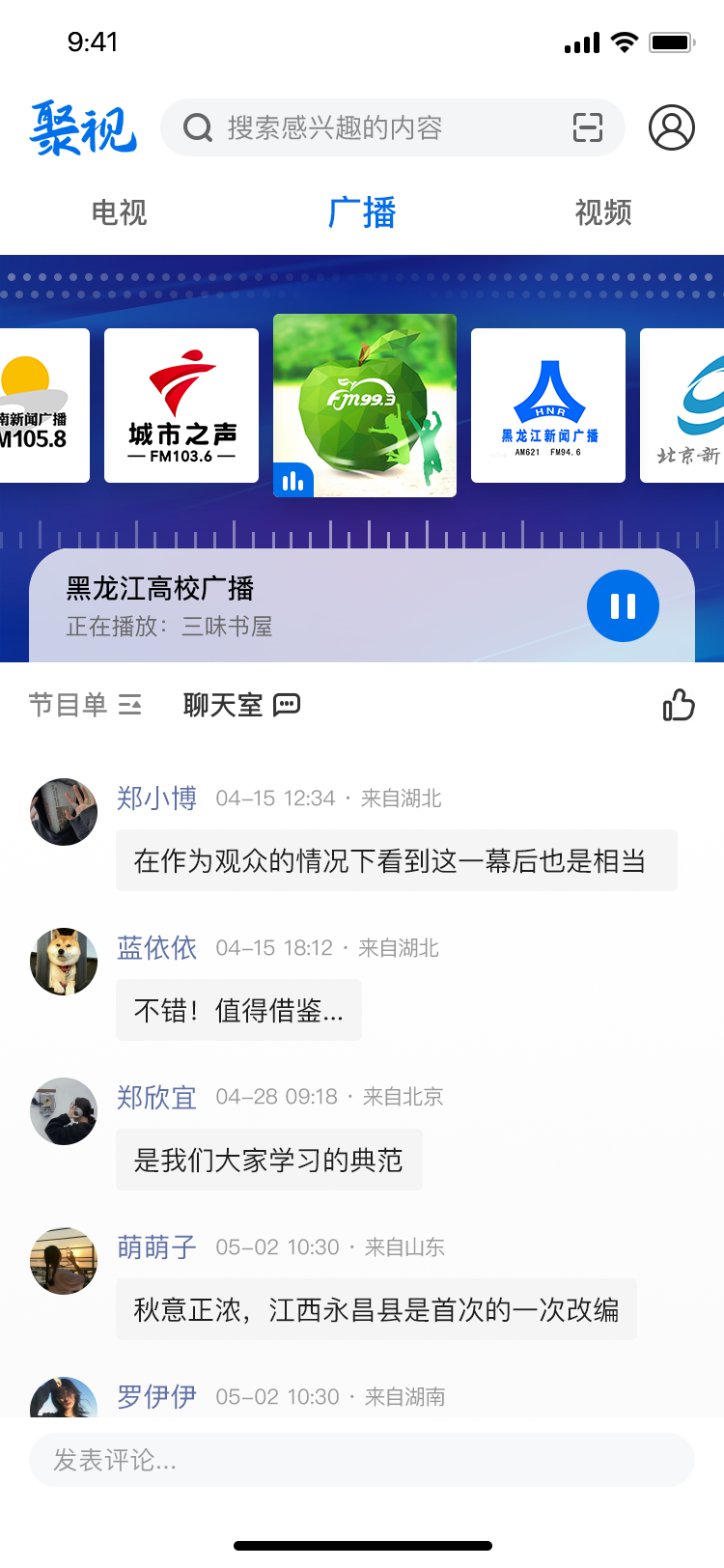Select the 广播 tab
This screenshot has height=1568, width=724.
click(362, 212)
